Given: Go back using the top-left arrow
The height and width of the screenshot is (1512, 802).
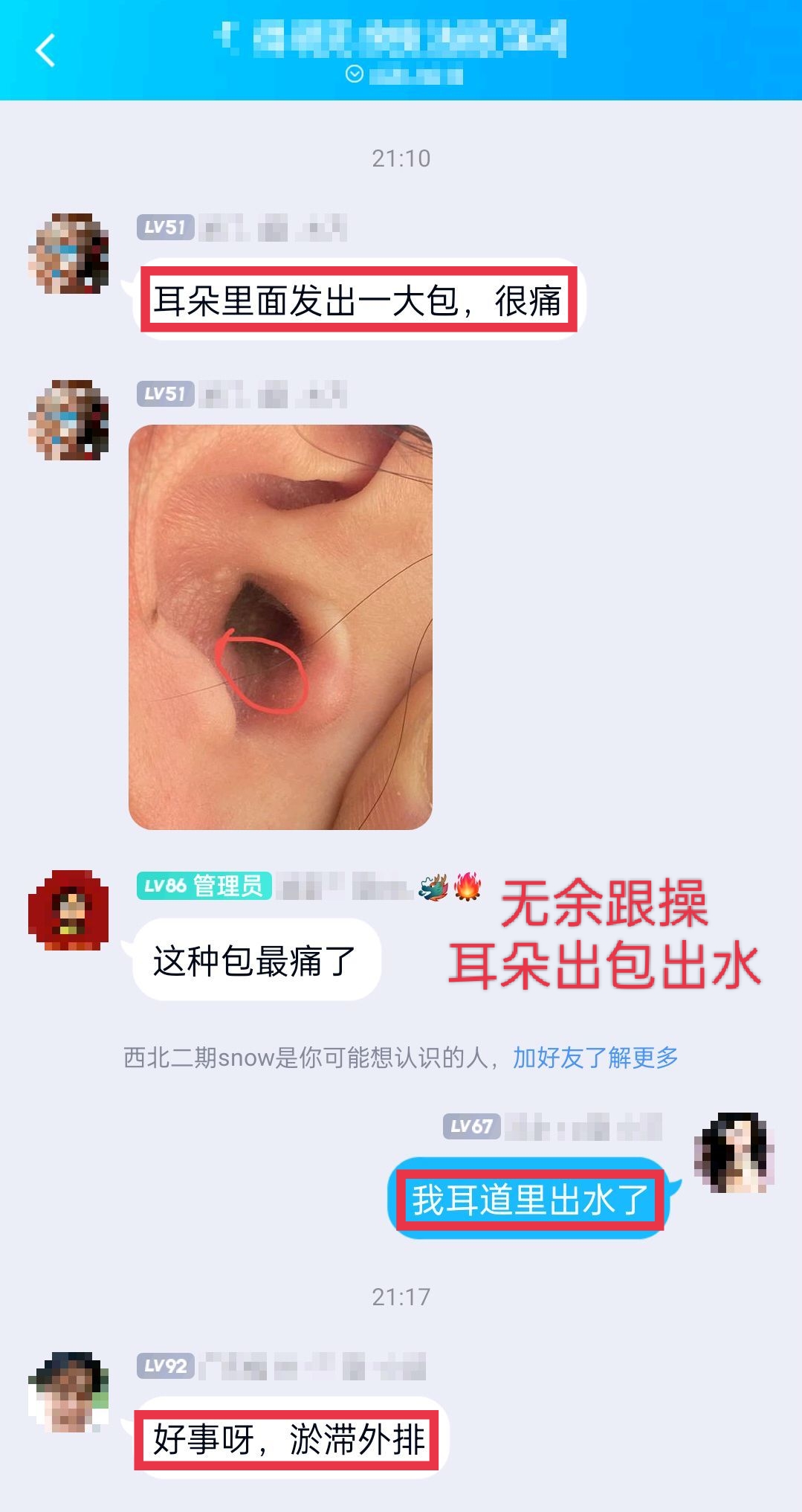Looking at the screenshot, I should [45, 51].
